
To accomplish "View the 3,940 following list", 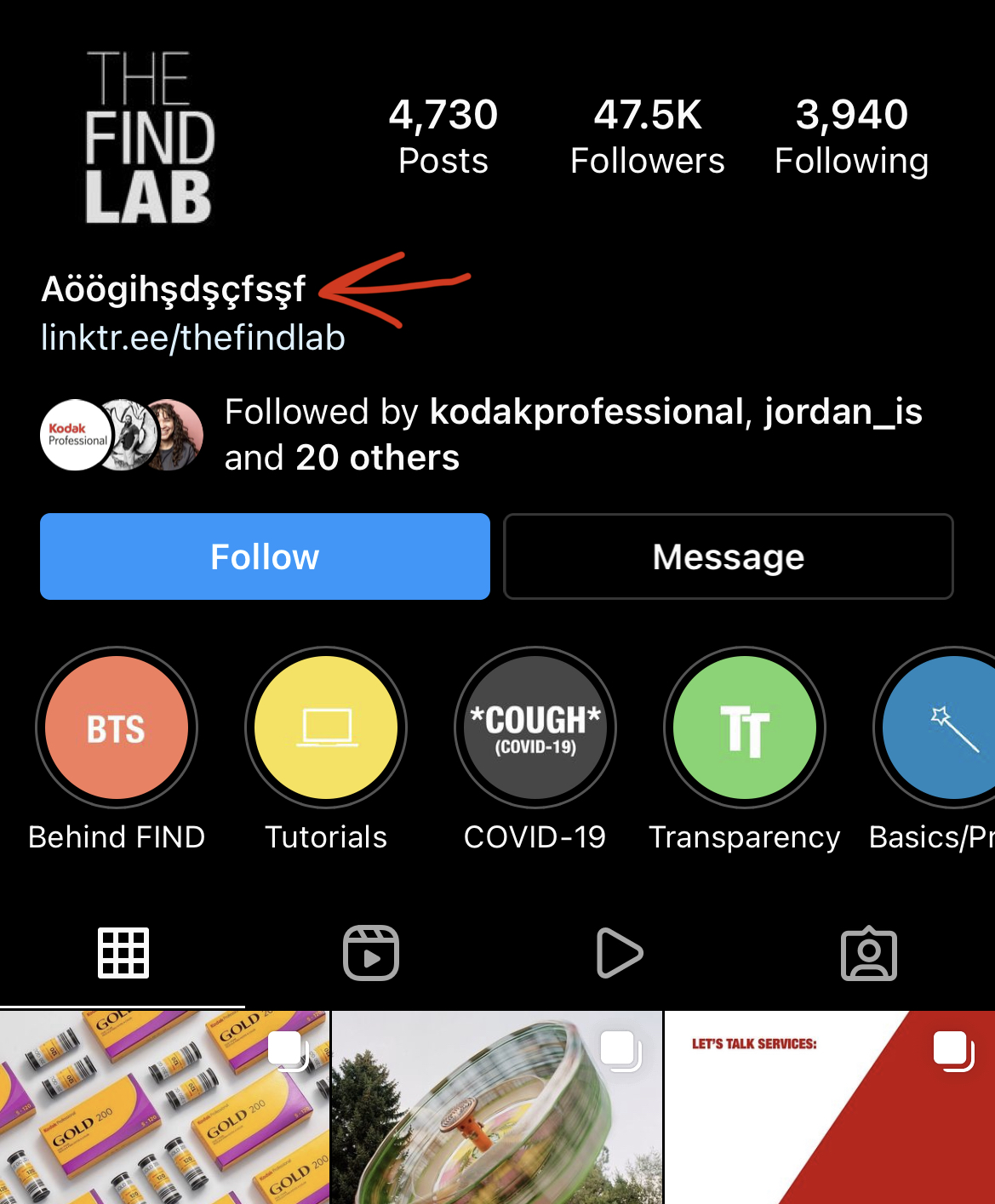I will click(x=851, y=136).
